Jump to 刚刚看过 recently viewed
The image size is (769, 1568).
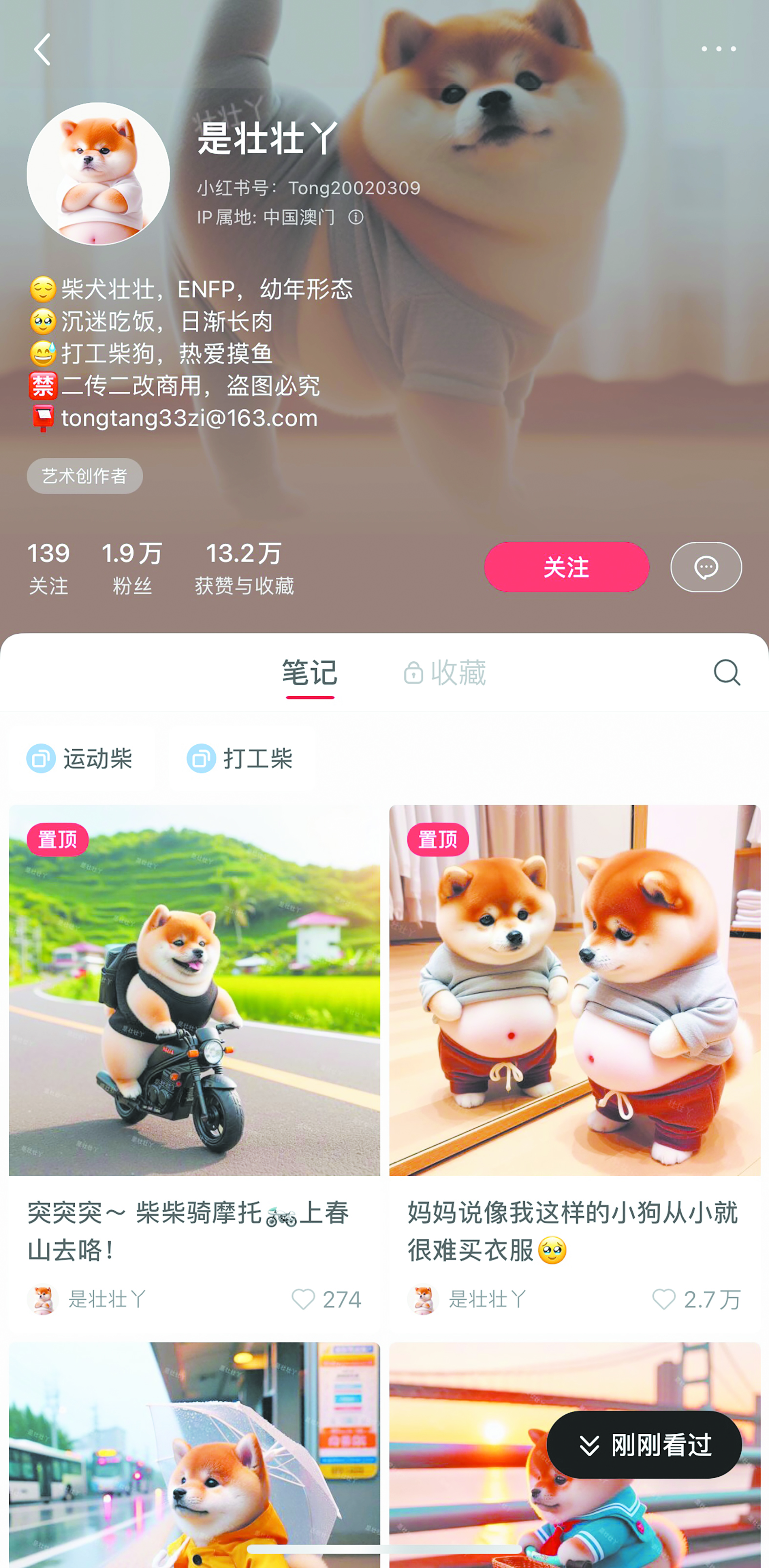[x=644, y=1445]
